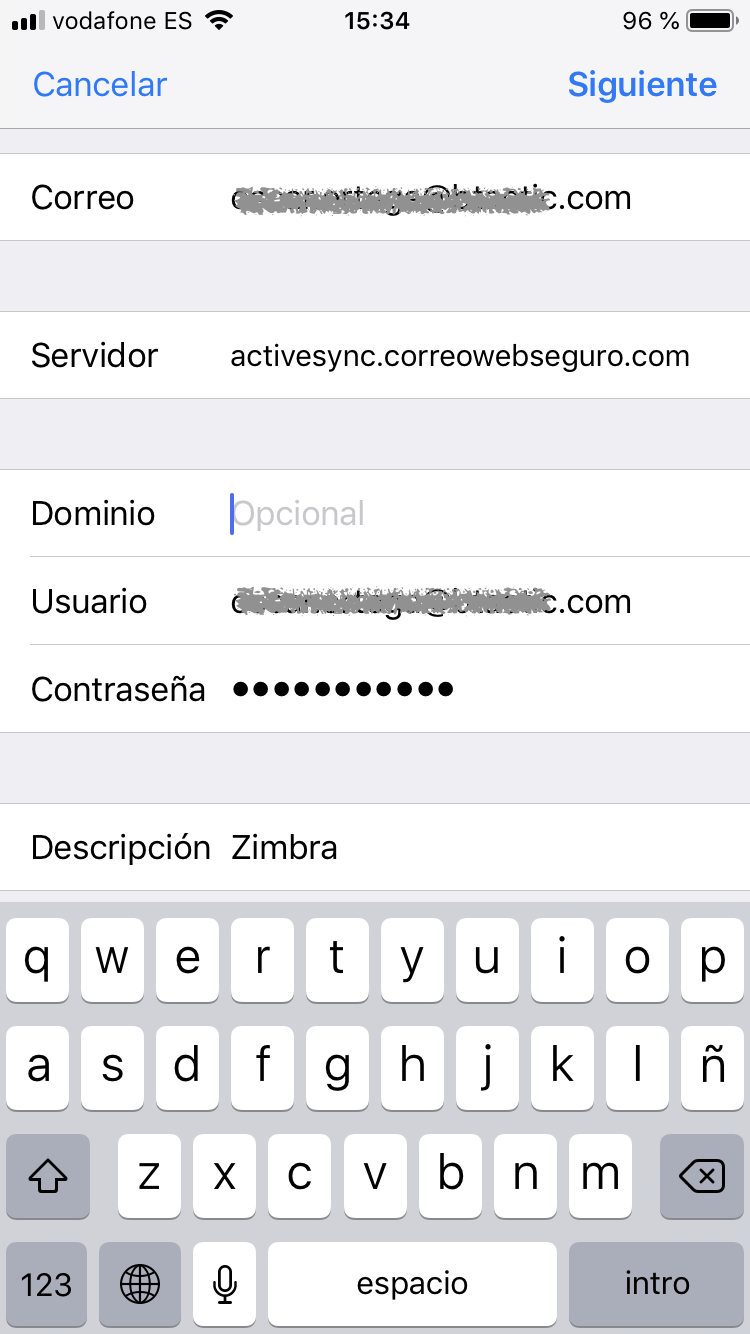The height and width of the screenshot is (1334, 750).
Task: Continue with the Siguiente button
Action: tap(642, 85)
